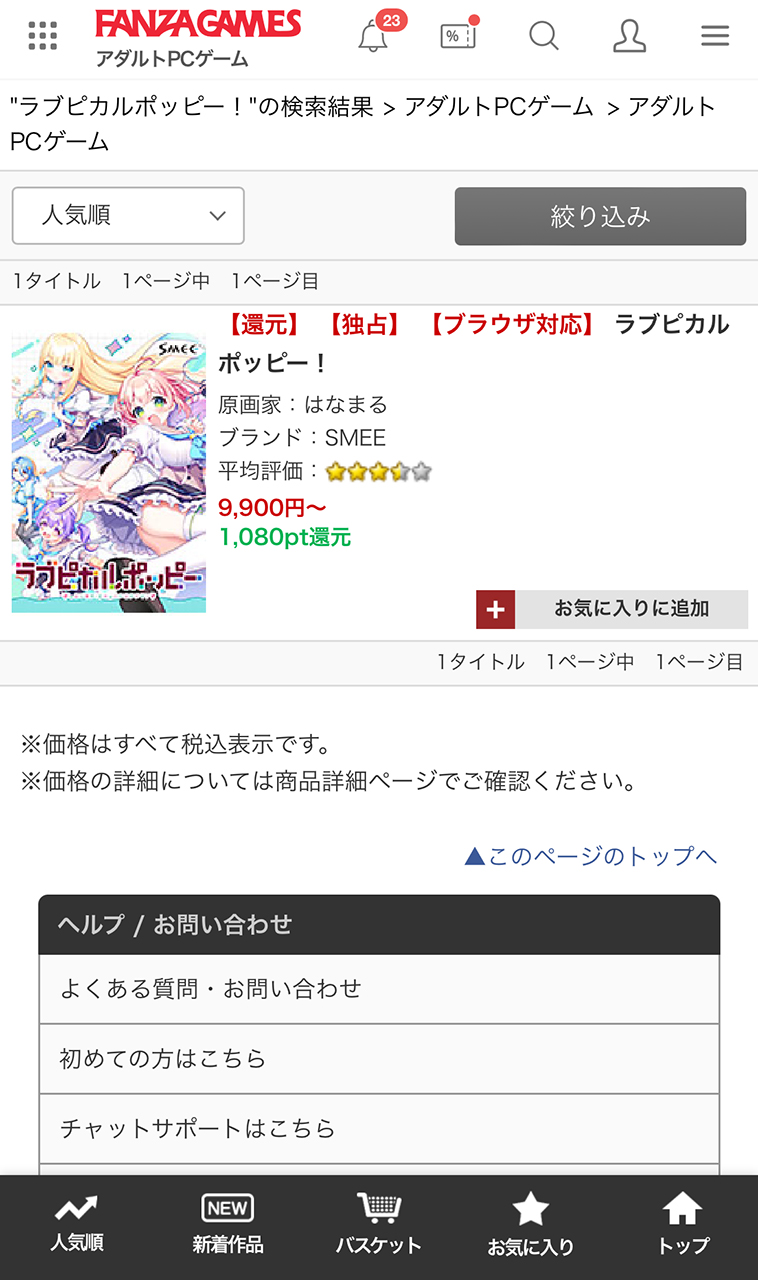758x1280 pixels.
Task: Expand the 人気順 sort dropdown
Action: 128,215
